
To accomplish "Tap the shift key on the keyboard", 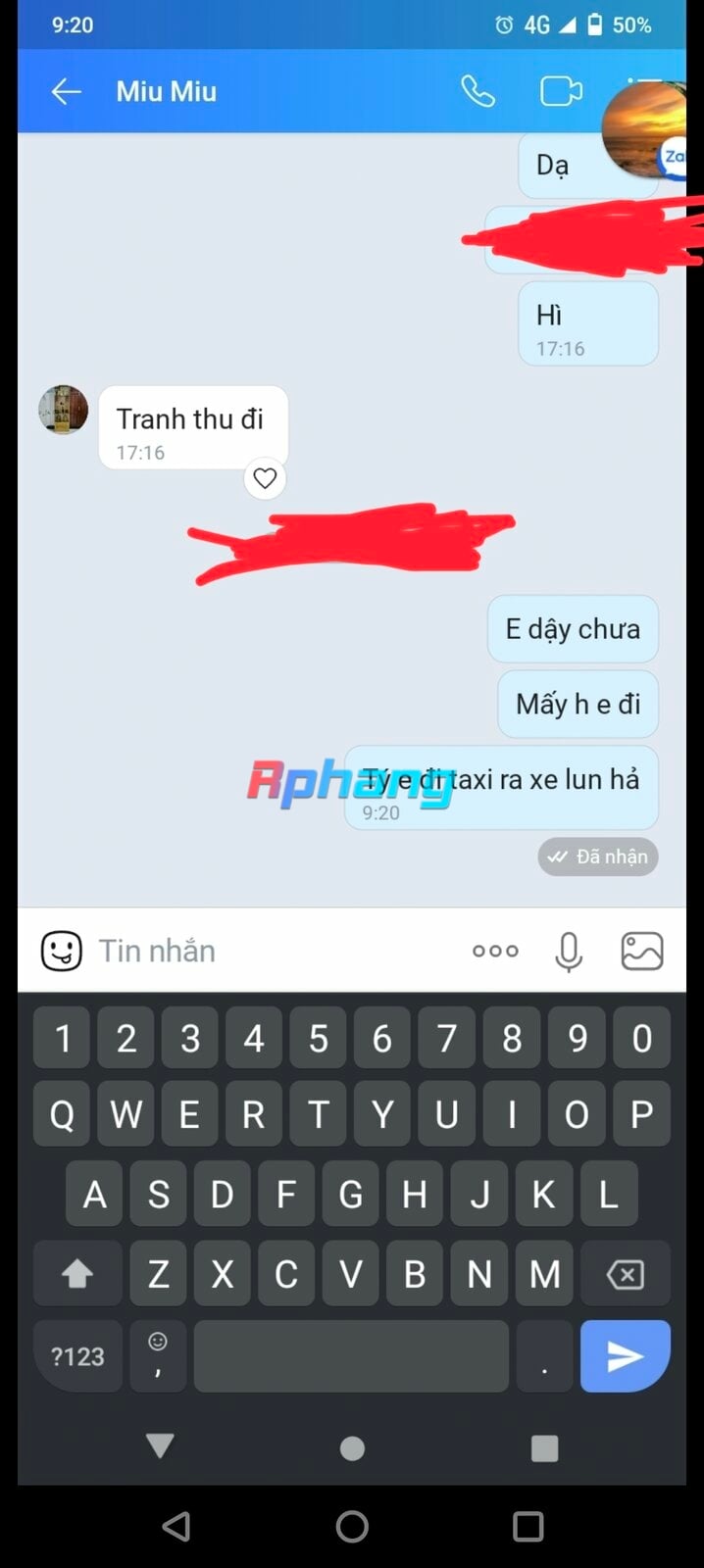I will (x=77, y=1274).
